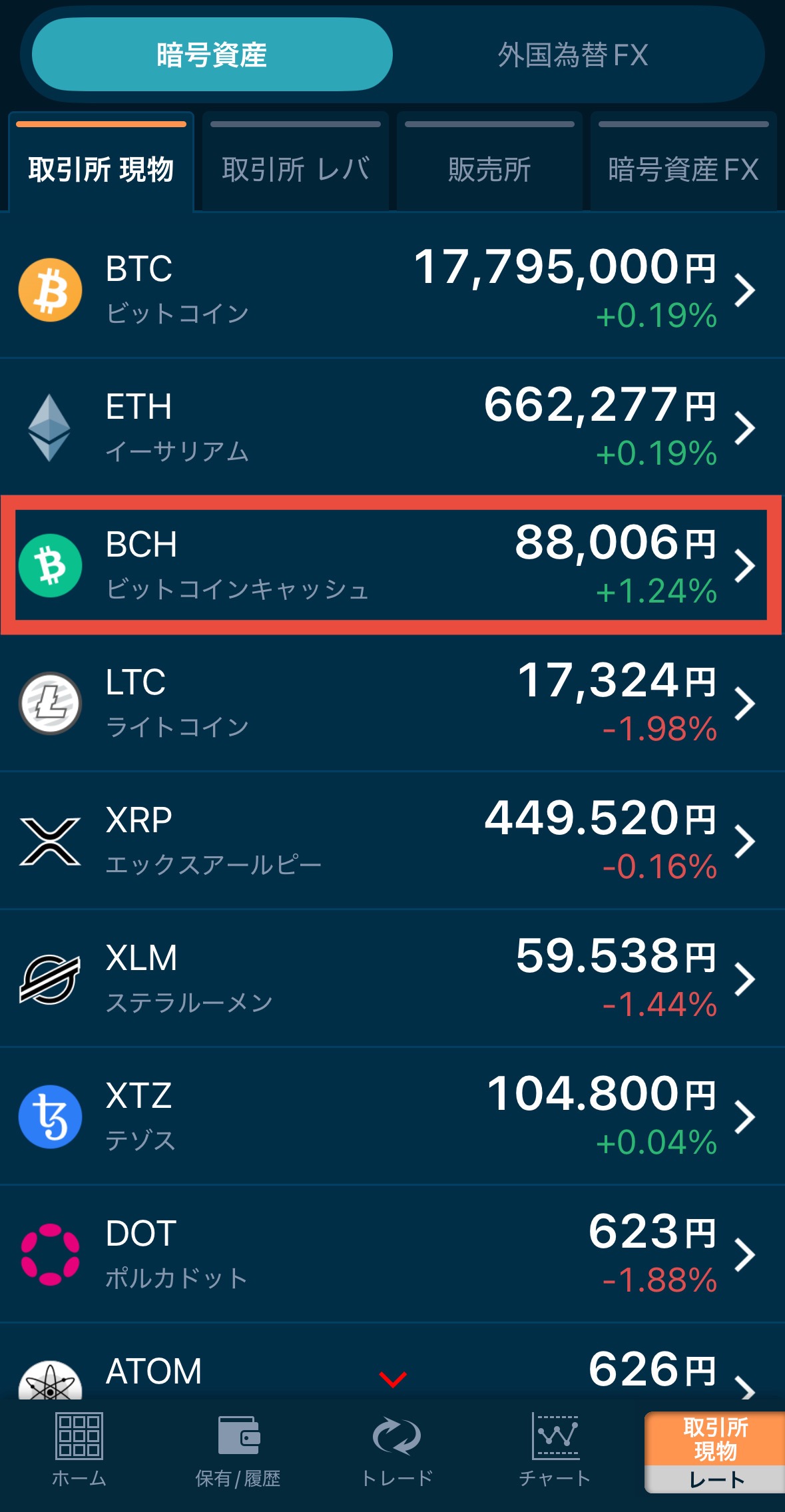View LTC ライトコイン details
785x1512 pixels.
point(392,703)
